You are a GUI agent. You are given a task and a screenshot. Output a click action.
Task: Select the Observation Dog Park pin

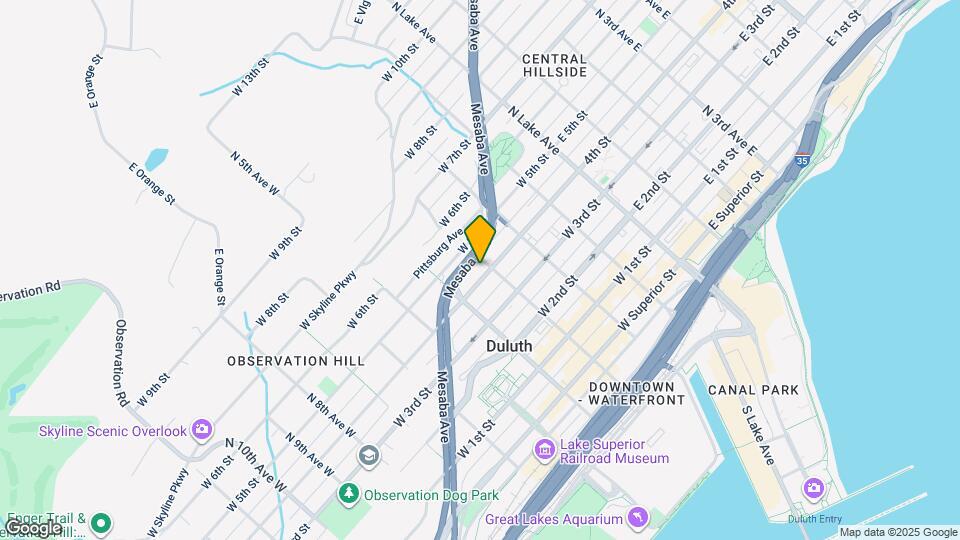[x=348, y=493]
